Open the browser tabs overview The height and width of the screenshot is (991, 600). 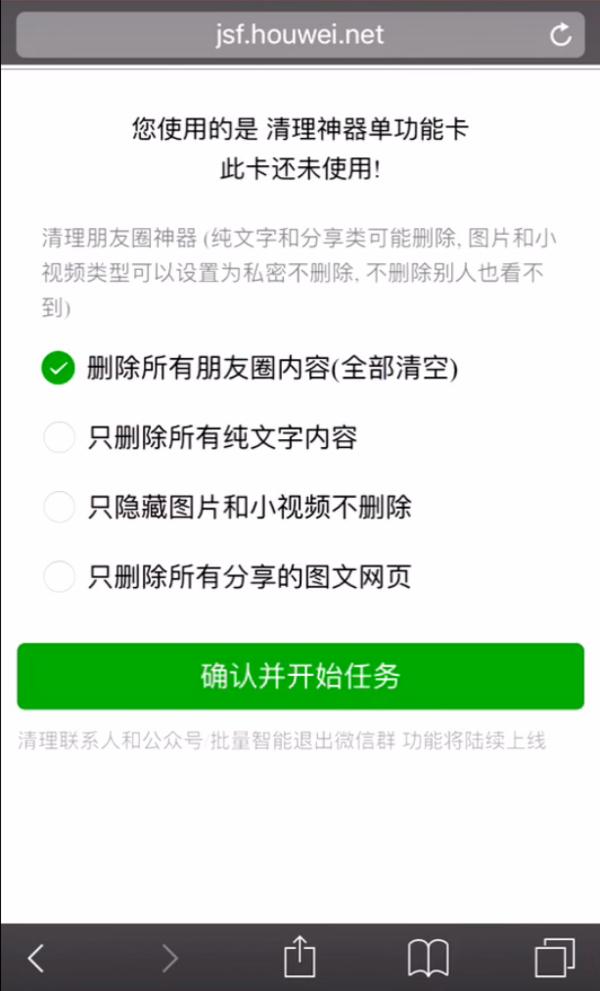pos(555,958)
